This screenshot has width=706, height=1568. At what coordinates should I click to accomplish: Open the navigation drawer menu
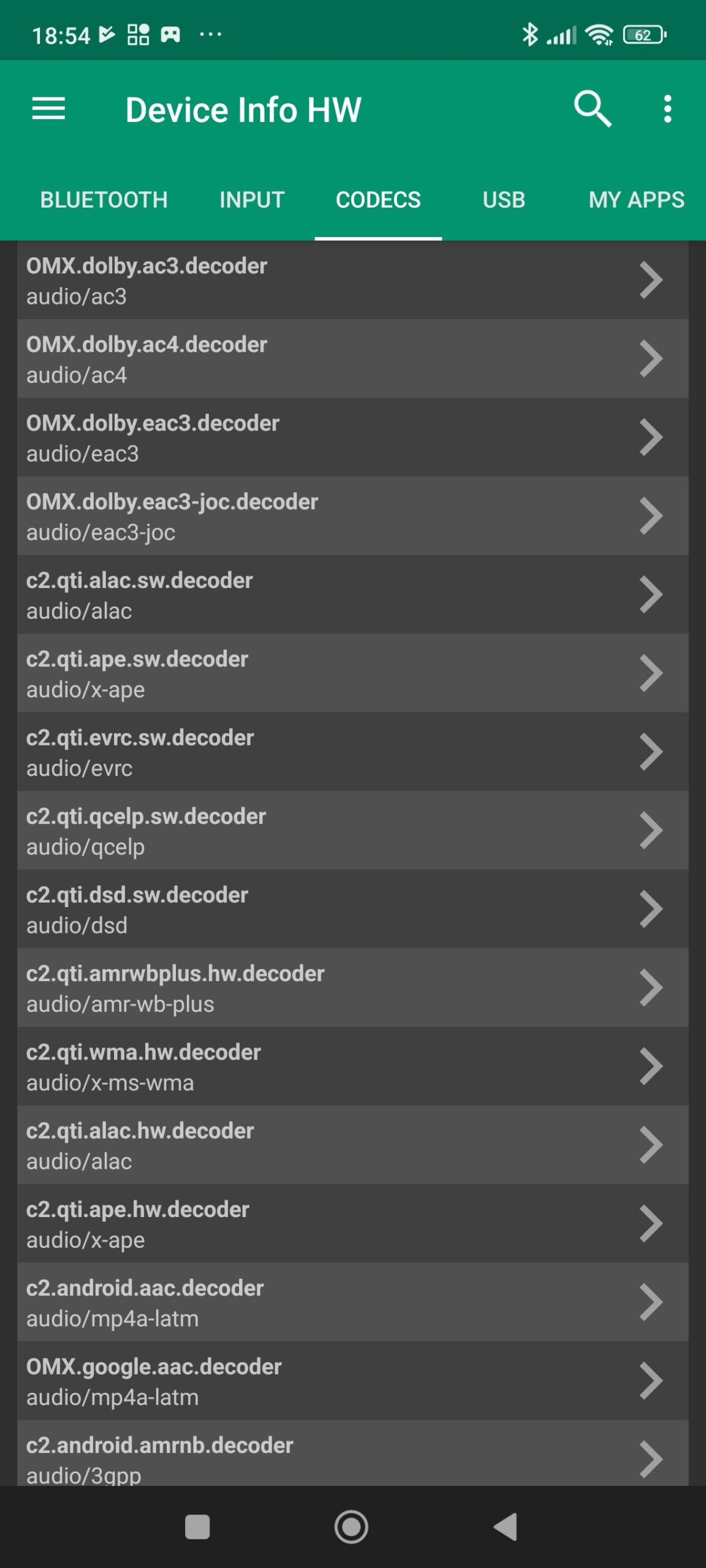48,109
